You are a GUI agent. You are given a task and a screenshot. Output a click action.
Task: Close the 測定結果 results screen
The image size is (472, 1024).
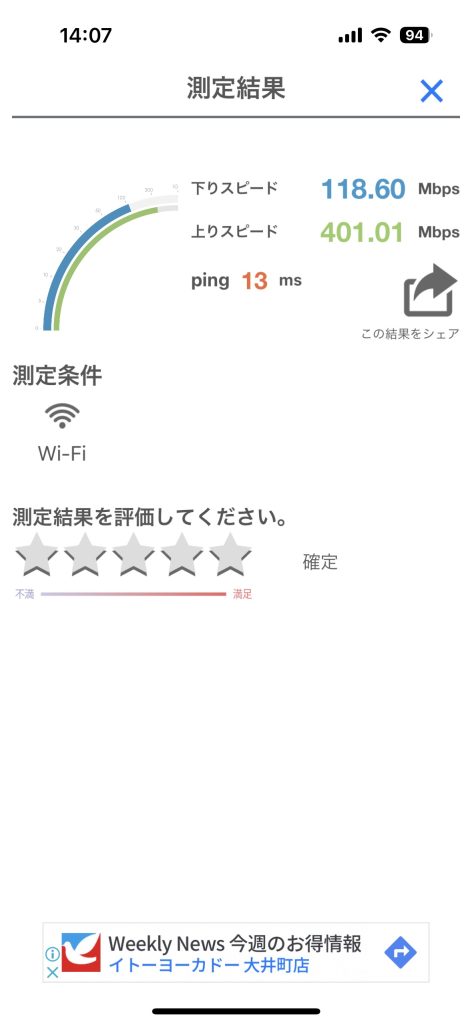pos(432,91)
